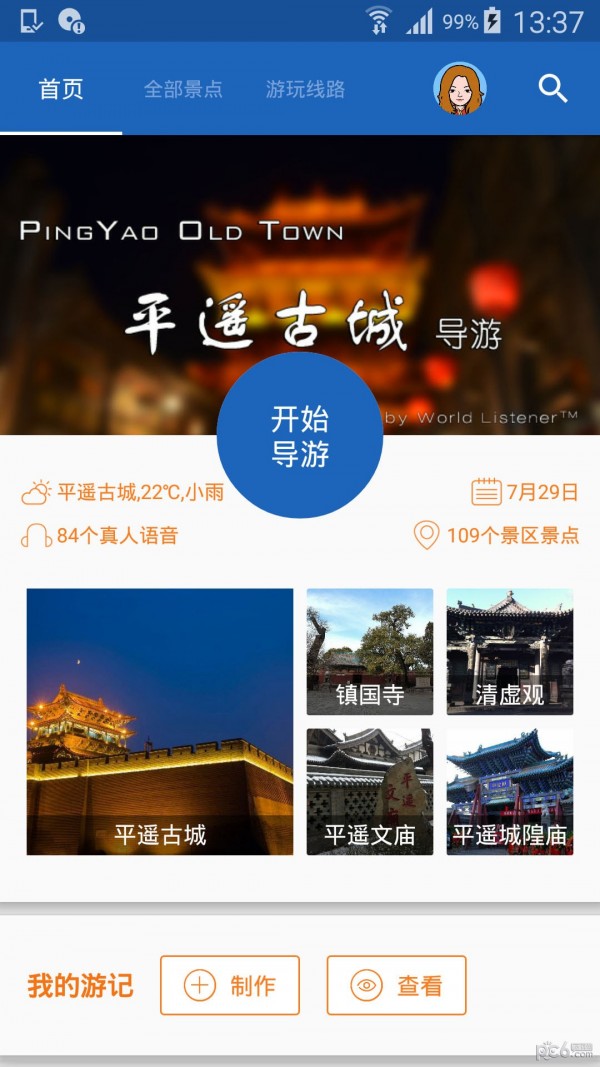
Task: Open the 平遥文庙 attraction tile
Action: point(370,791)
